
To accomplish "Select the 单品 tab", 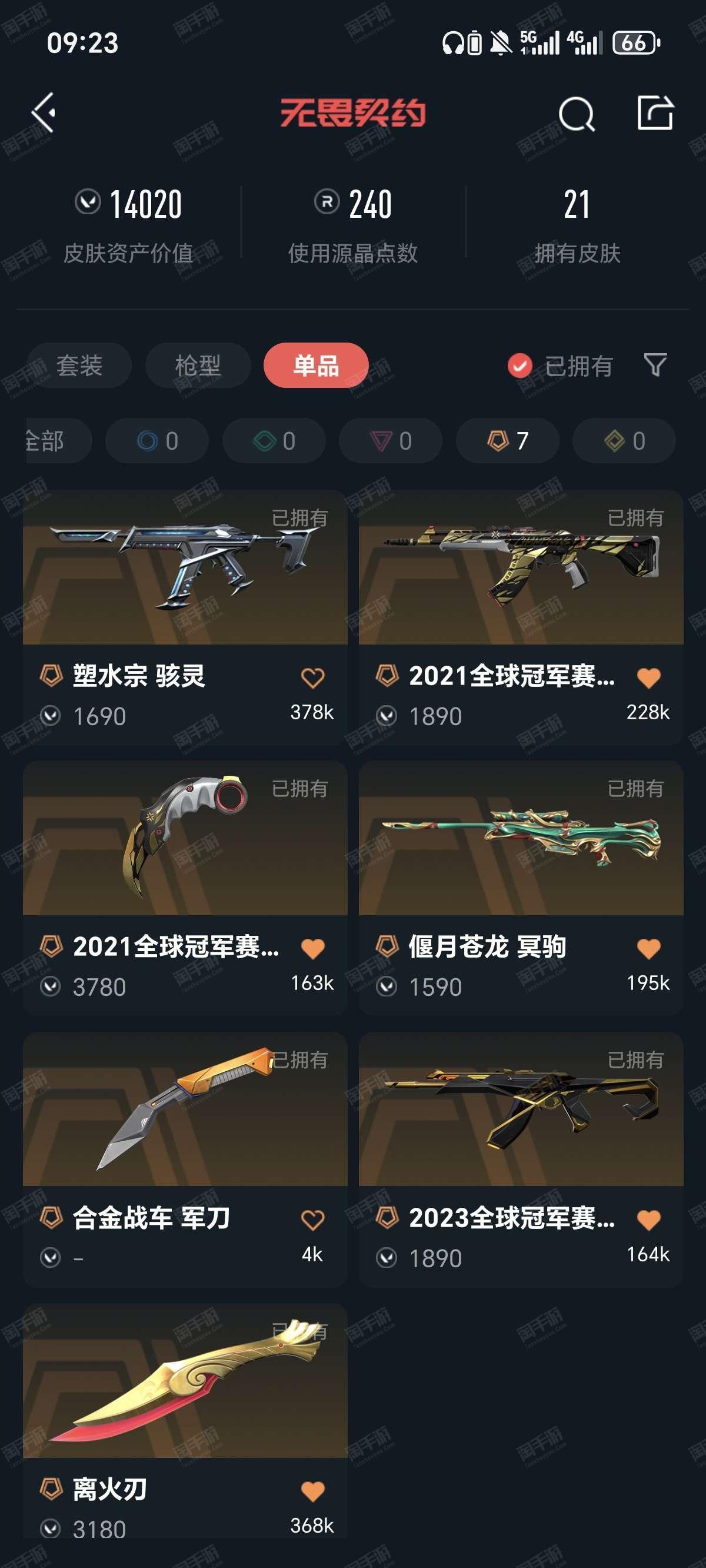I will point(316,365).
